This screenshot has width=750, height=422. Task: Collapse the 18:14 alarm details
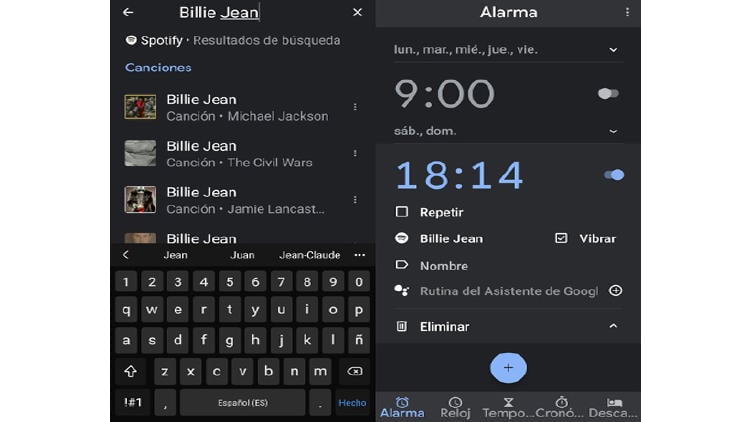tap(613, 326)
